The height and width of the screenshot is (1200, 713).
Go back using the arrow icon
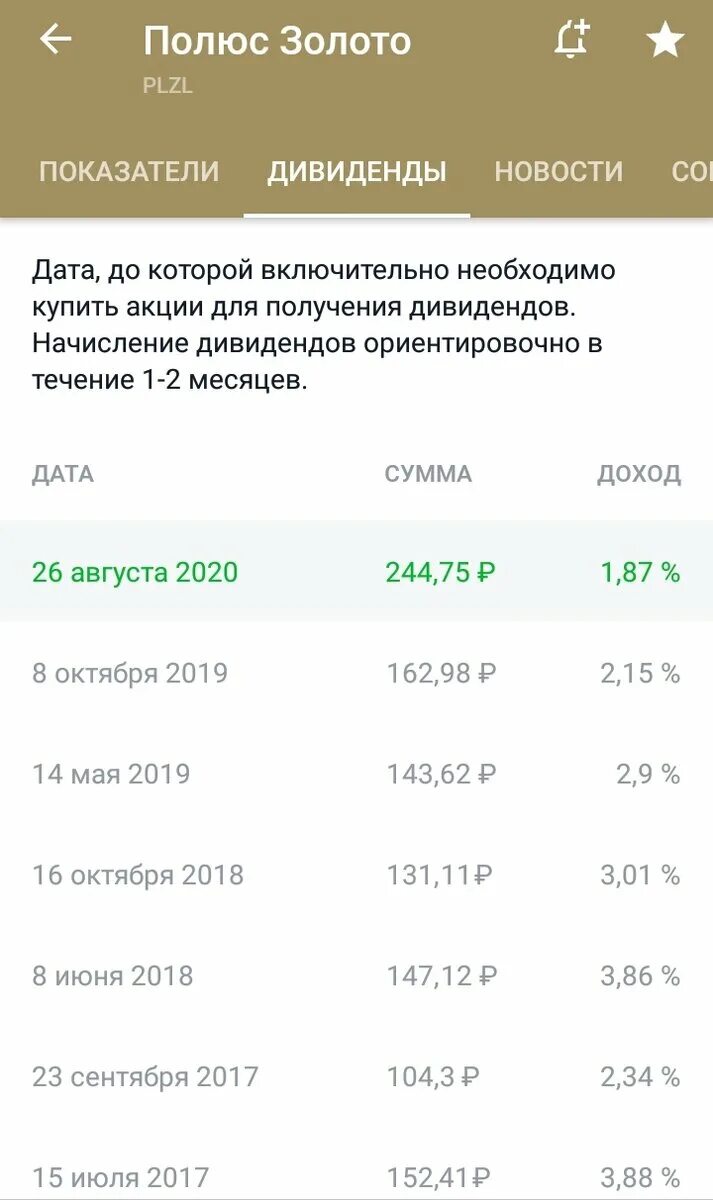pyautogui.click(x=56, y=40)
